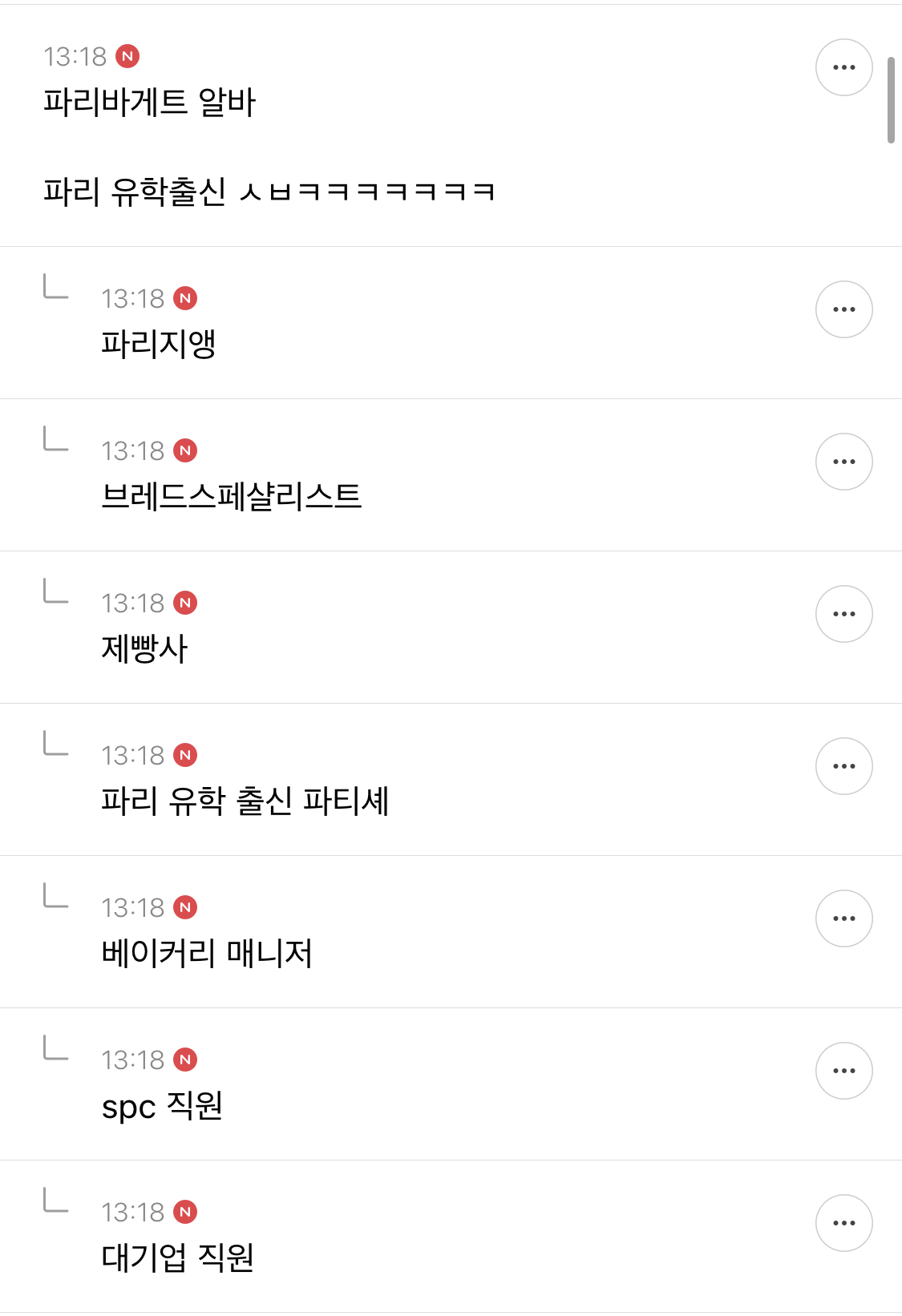
Task: Open more options for the 파리바게트 알바 comment
Action: (x=843, y=67)
